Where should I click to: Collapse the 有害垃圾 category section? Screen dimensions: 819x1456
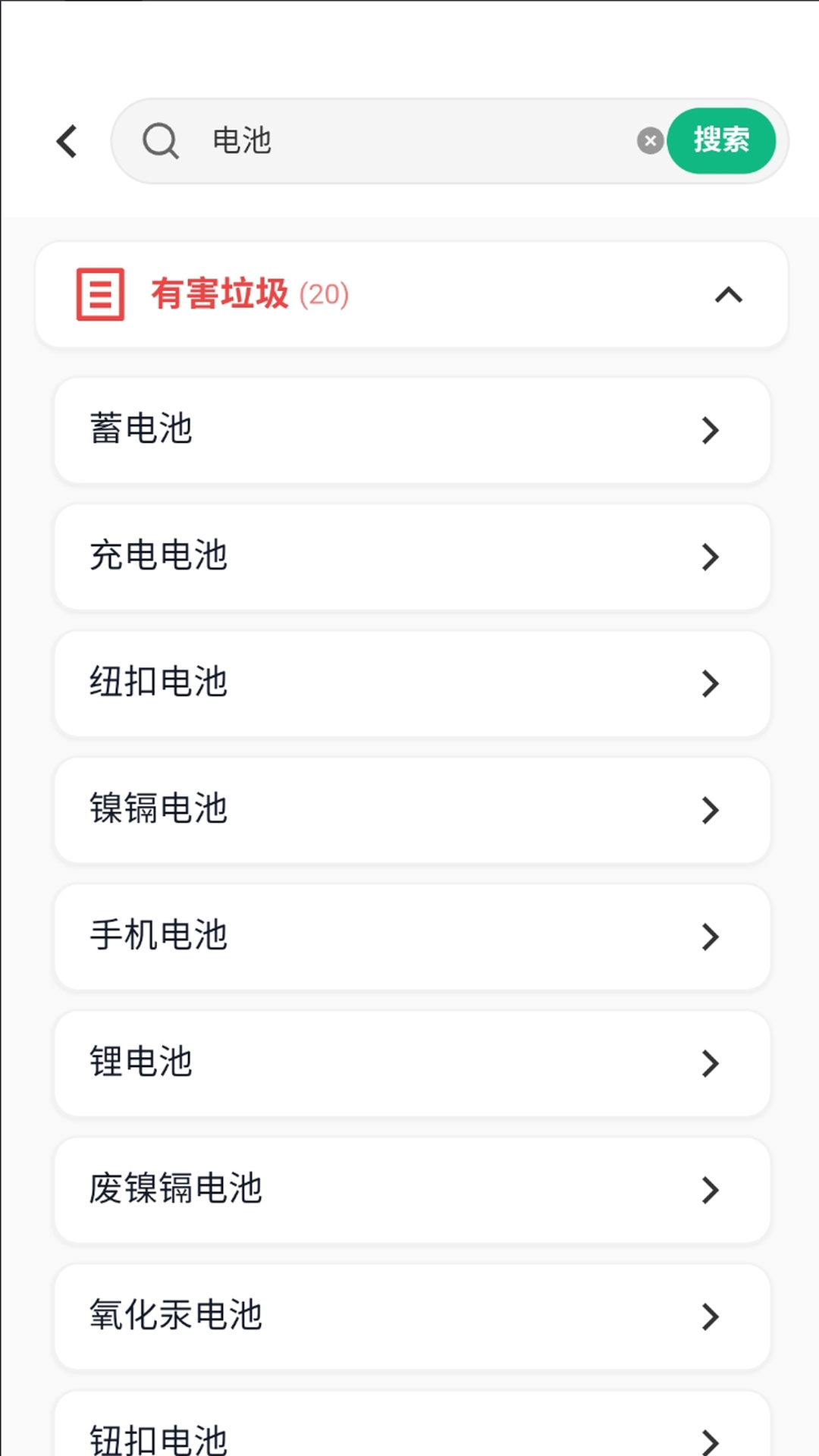click(x=730, y=295)
